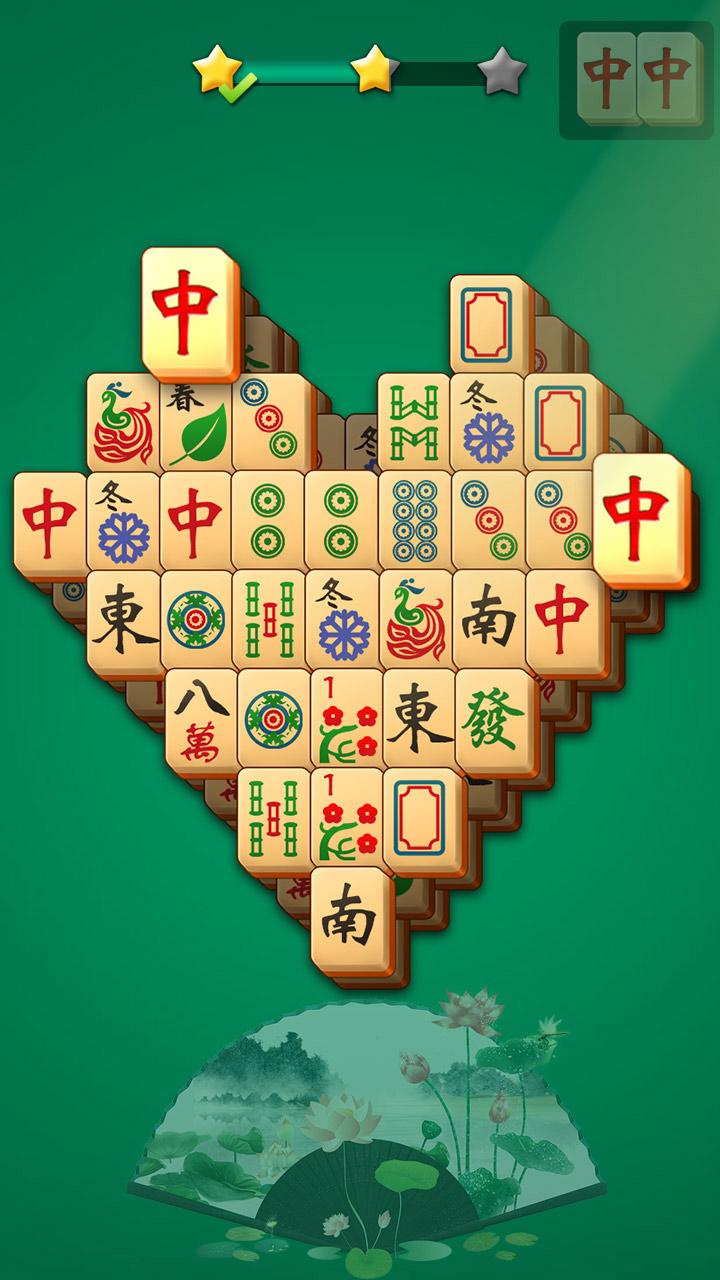Select the green W-shaped bamboo tile

pos(413,423)
